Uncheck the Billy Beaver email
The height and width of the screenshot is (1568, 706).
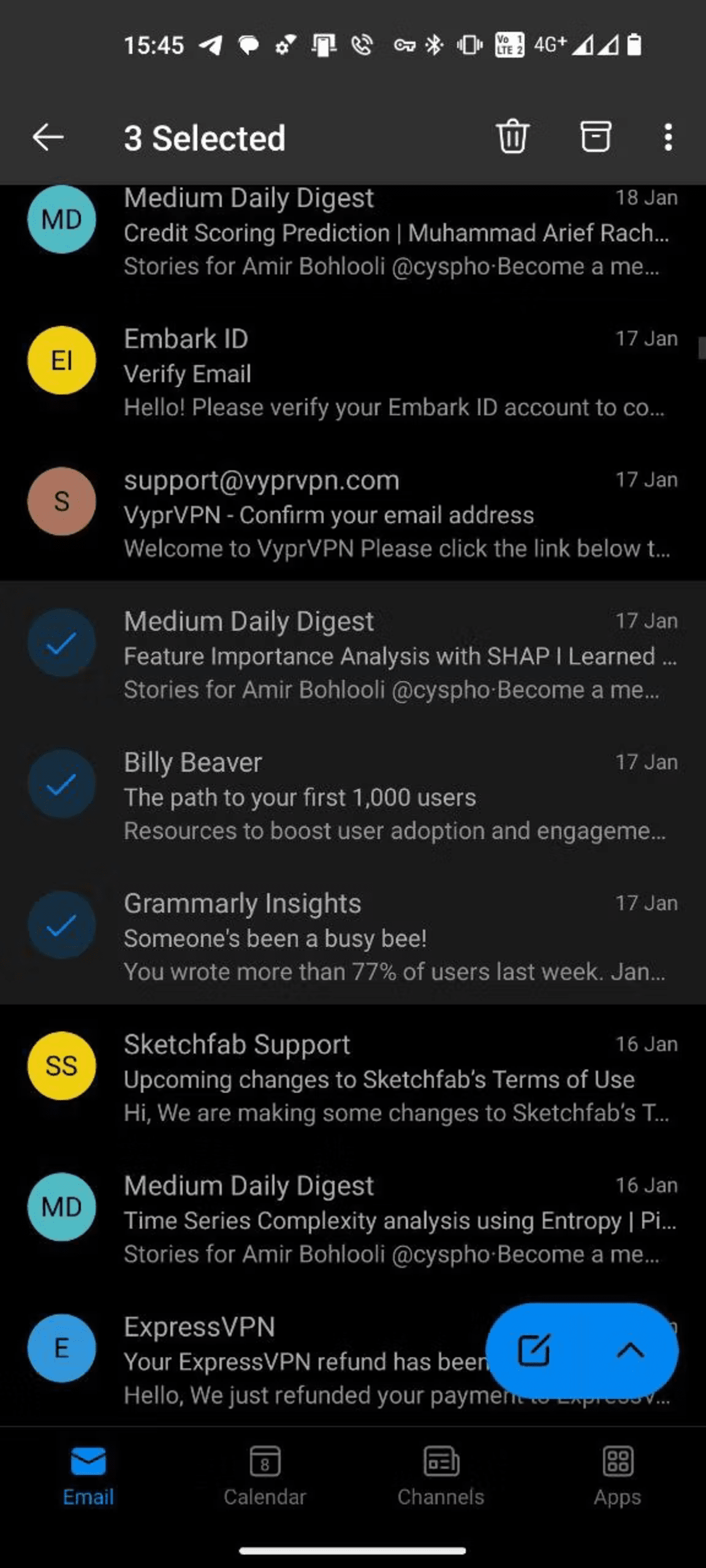click(61, 784)
